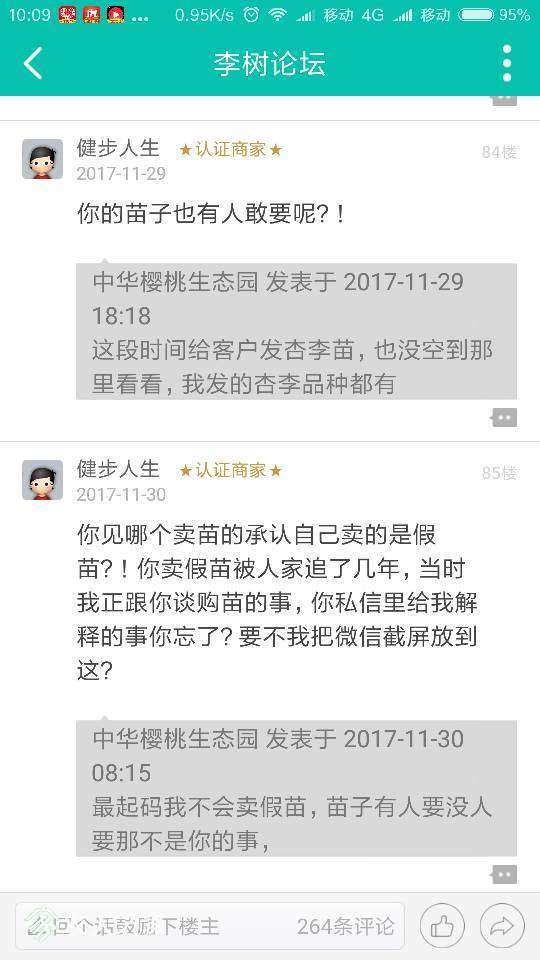This screenshot has height=960, width=540.
Task: Go back from 李树论坛 thread
Action: click(x=33, y=63)
